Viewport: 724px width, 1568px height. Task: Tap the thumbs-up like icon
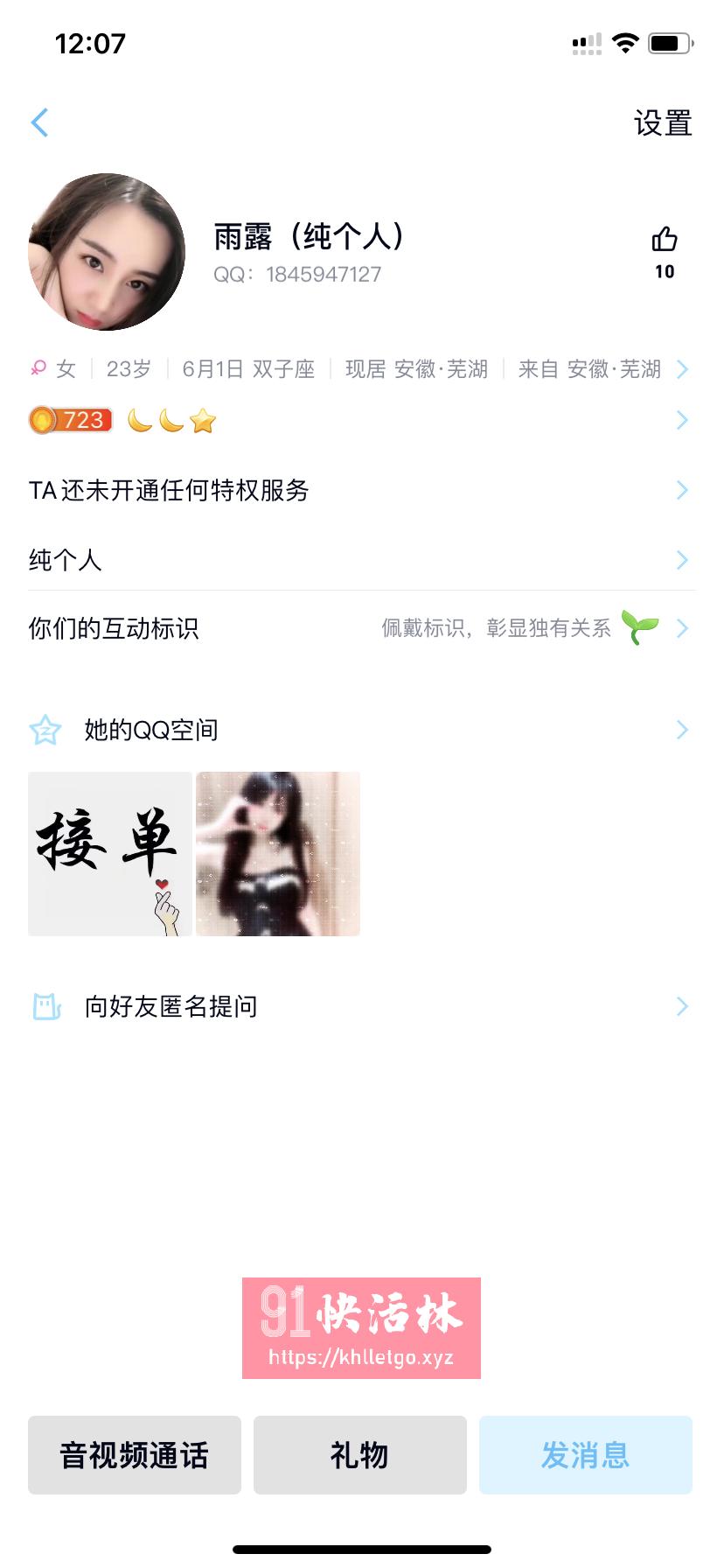(665, 238)
